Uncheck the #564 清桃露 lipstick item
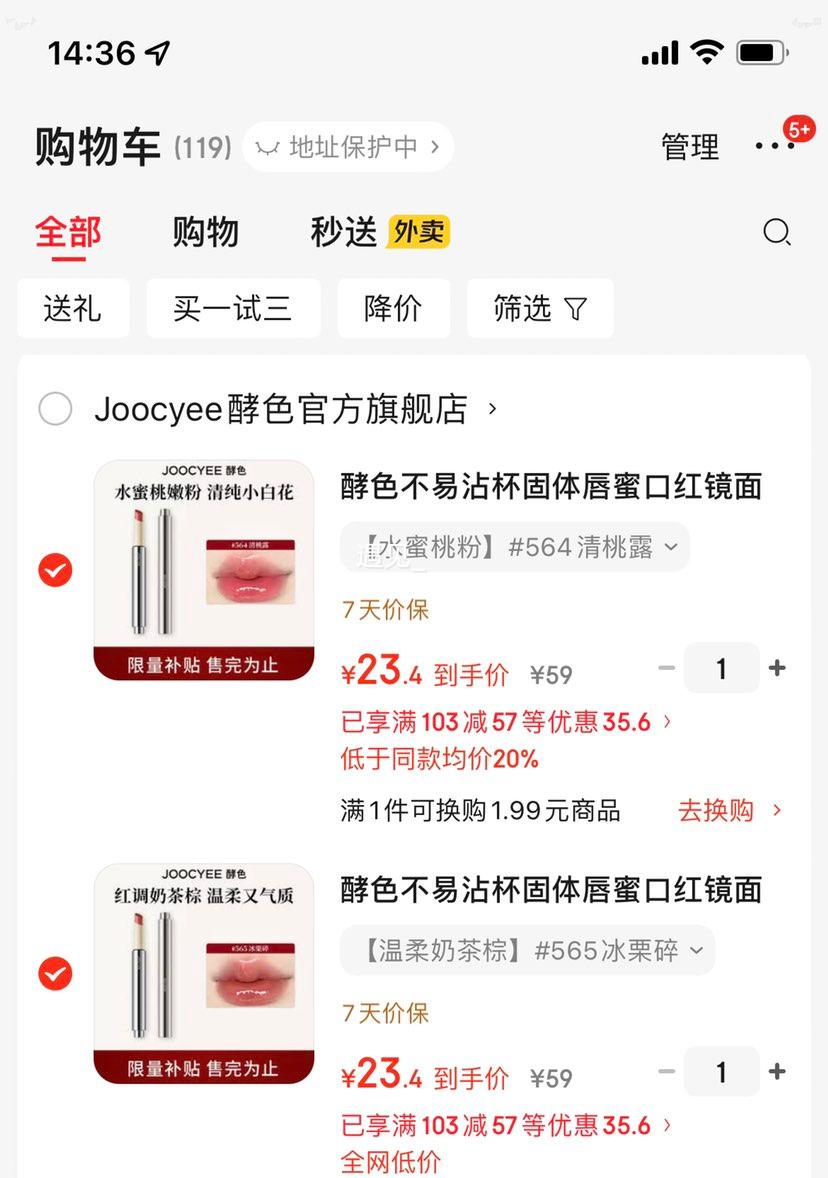The height and width of the screenshot is (1178, 828). tap(55, 571)
